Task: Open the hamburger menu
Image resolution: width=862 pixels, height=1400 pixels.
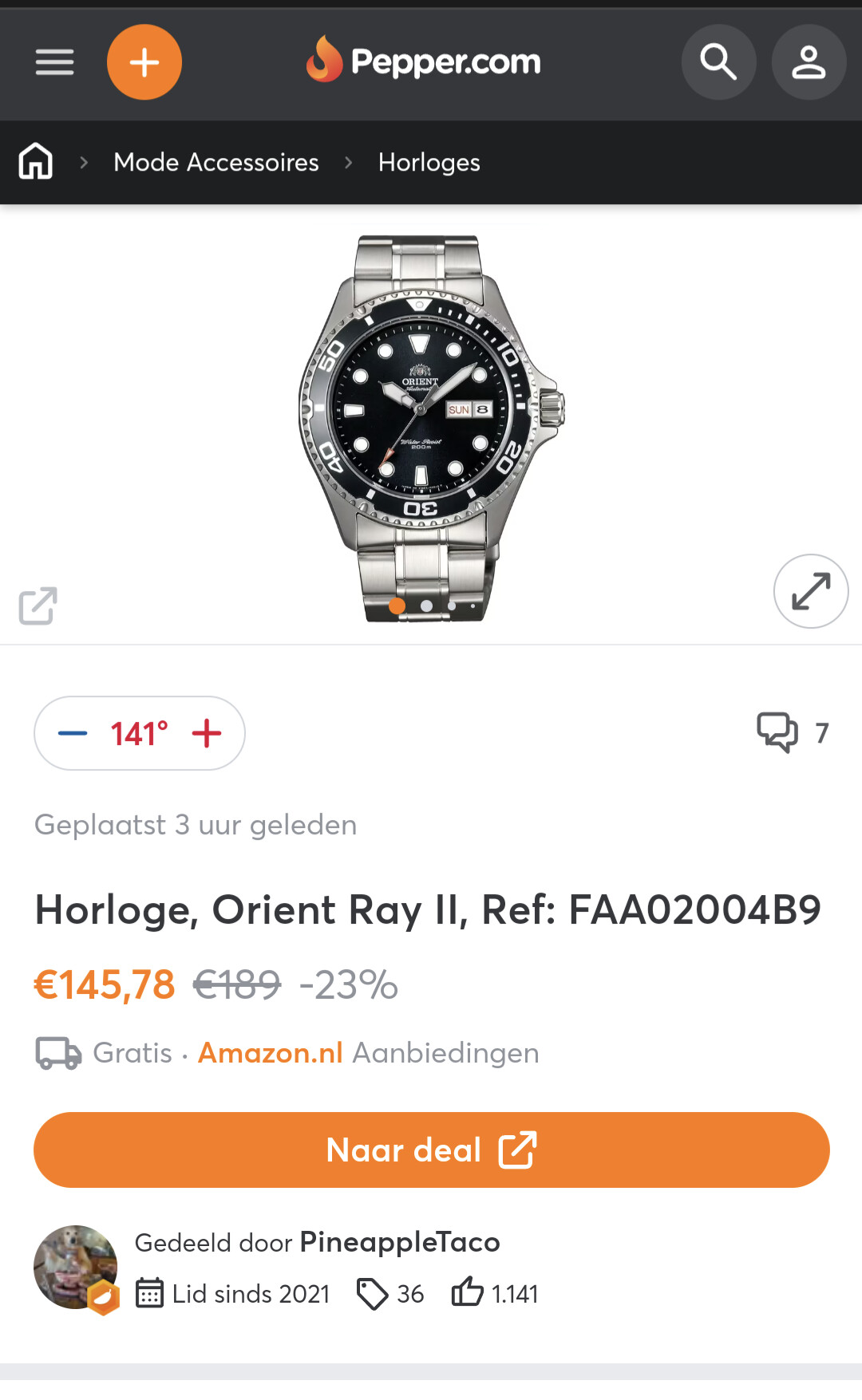Action: [x=54, y=62]
